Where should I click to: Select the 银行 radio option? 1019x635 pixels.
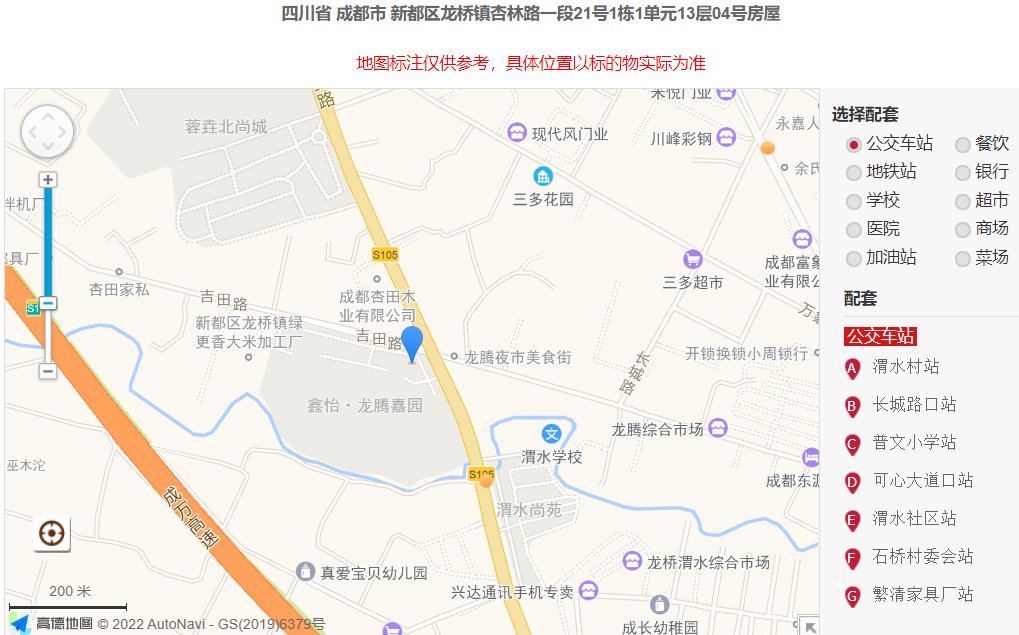[x=962, y=173]
